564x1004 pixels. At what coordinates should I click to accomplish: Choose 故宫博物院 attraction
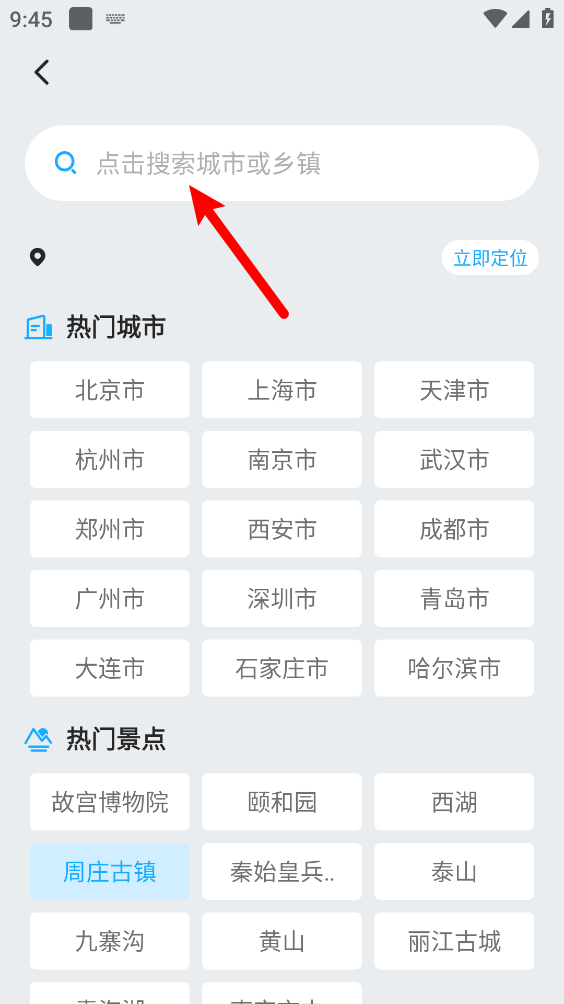(x=109, y=802)
